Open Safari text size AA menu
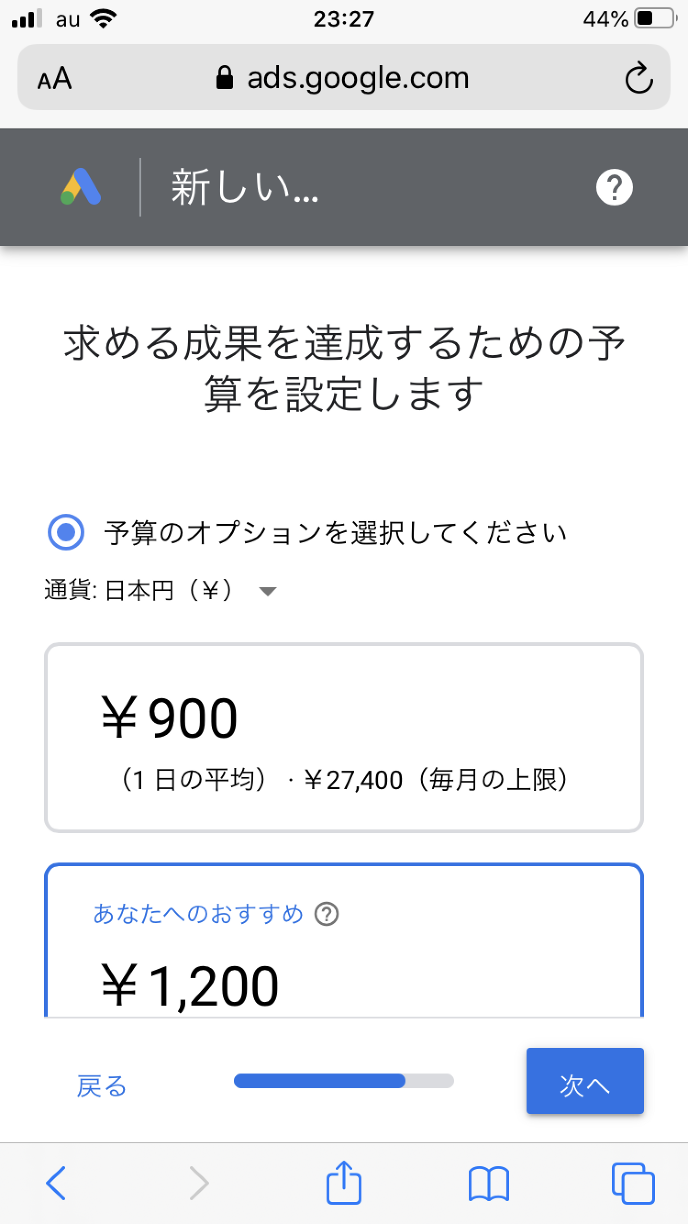The height and width of the screenshot is (1224, 688). 55,79
